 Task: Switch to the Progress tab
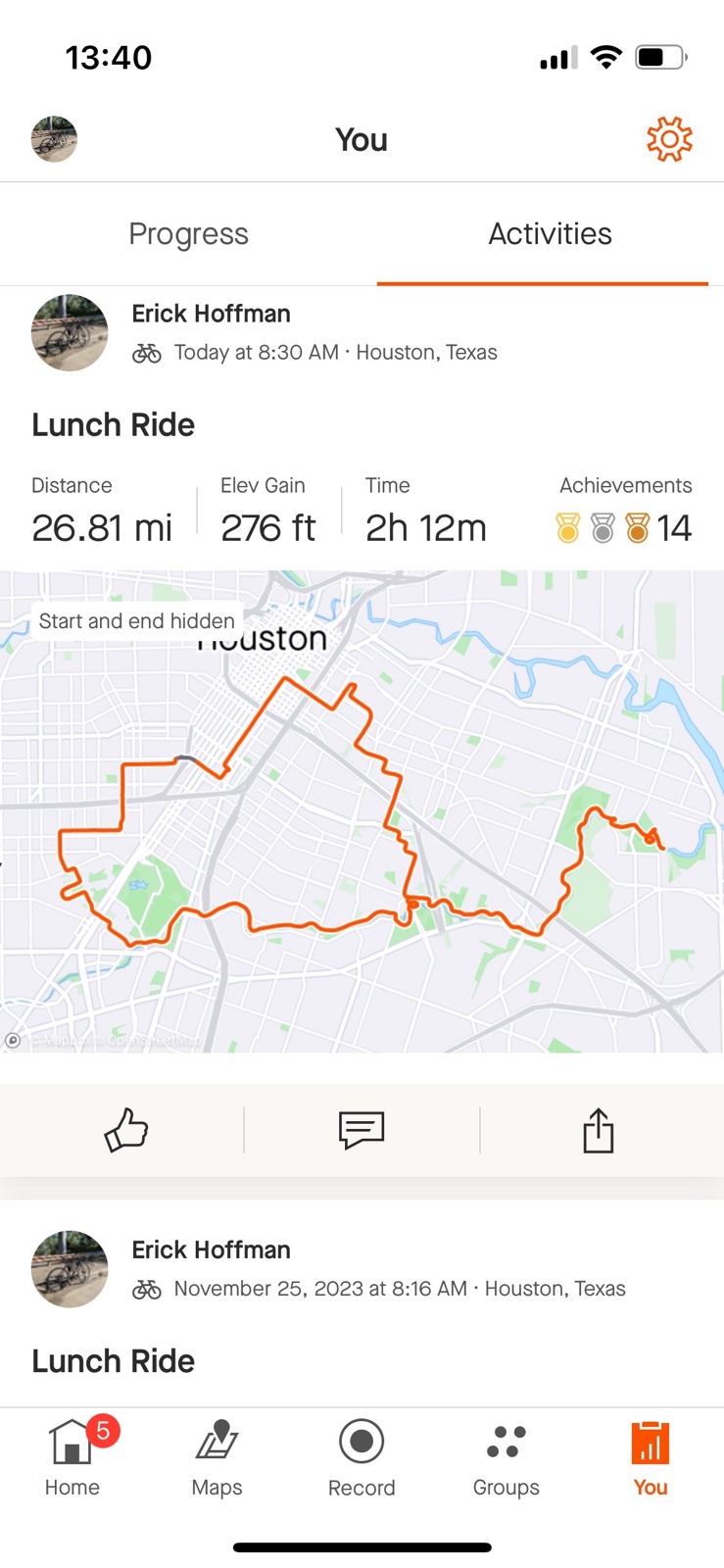click(x=188, y=234)
